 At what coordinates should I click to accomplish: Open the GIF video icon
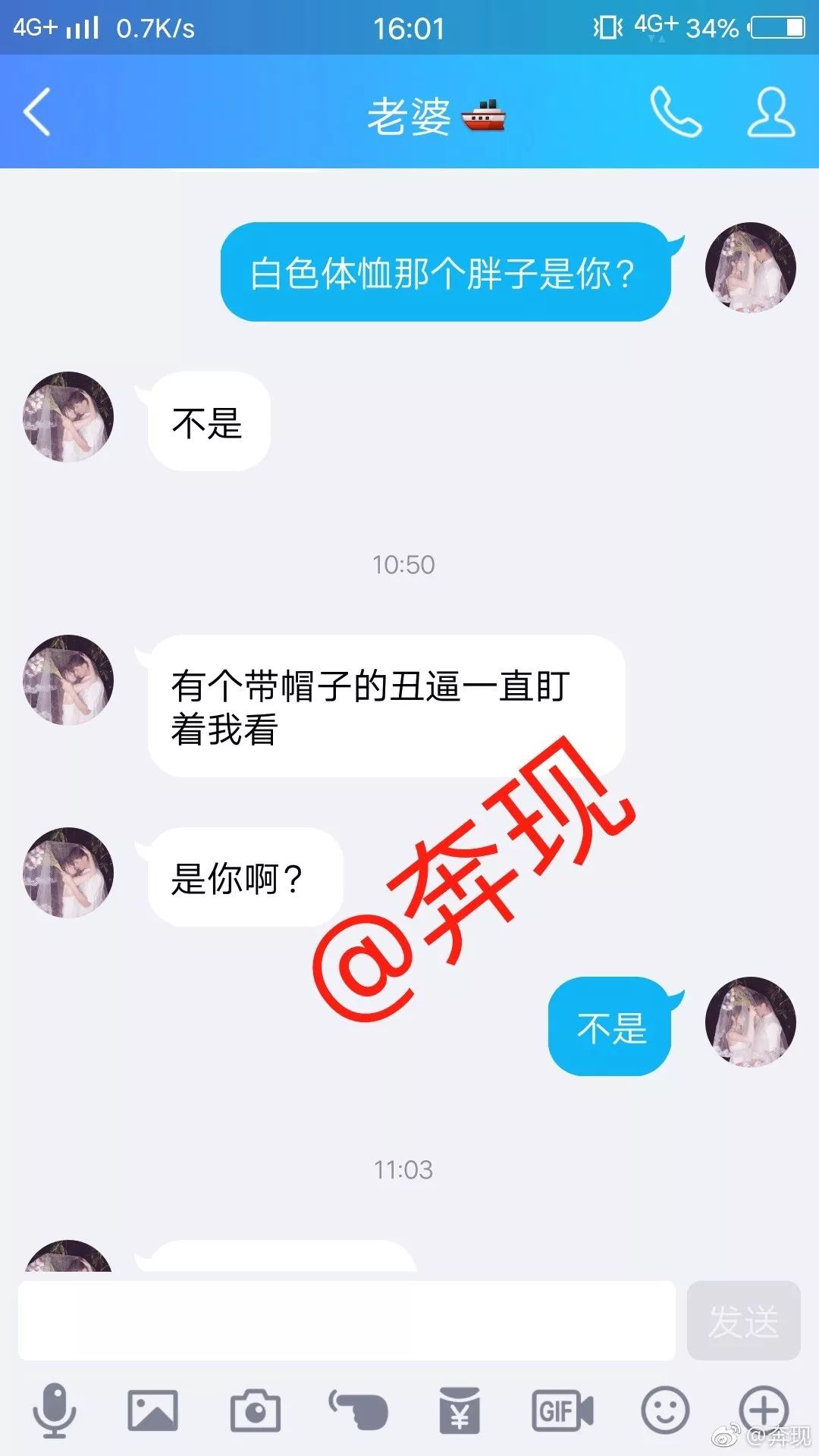(x=562, y=1410)
